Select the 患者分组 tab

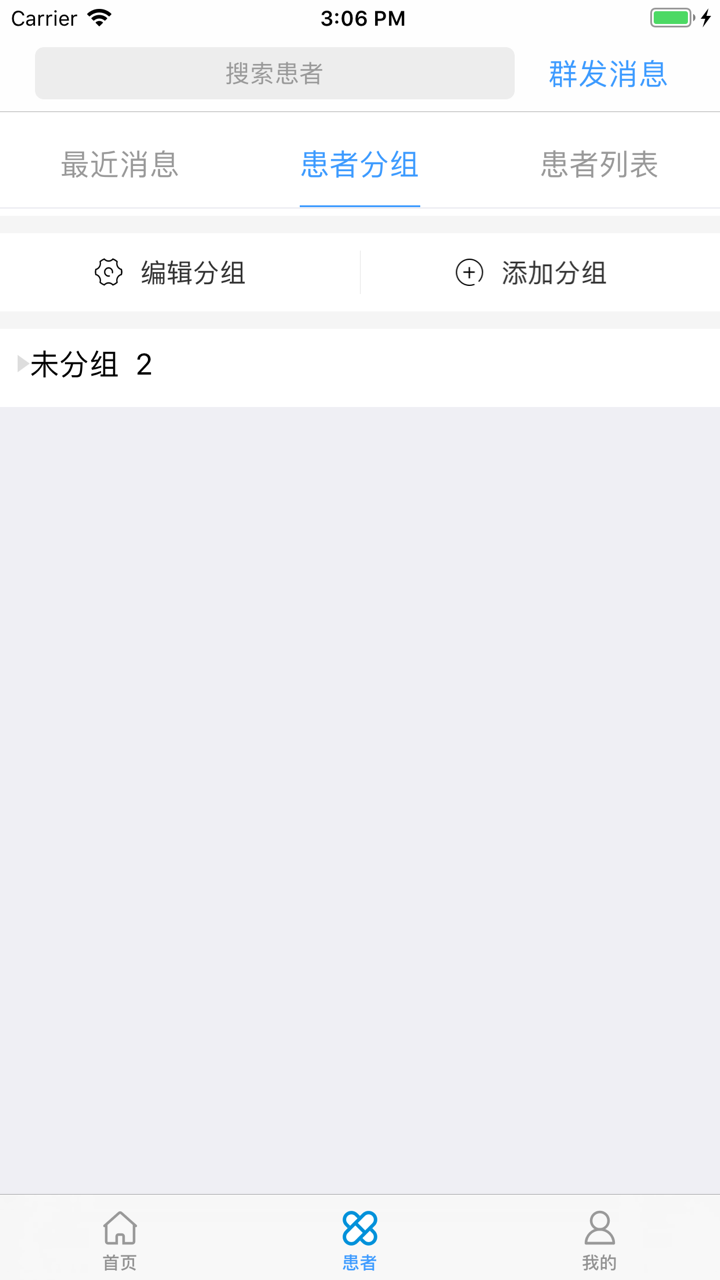coord(360,165)
